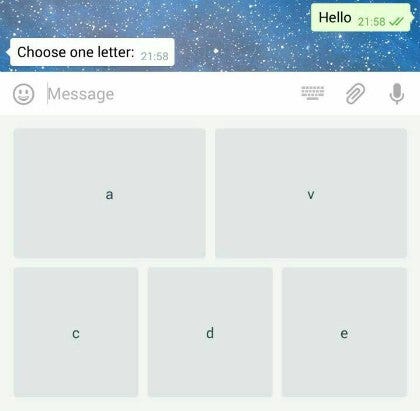
Task: Open the emoji picker
Action: pyautogui.click(x=23, y=94)
